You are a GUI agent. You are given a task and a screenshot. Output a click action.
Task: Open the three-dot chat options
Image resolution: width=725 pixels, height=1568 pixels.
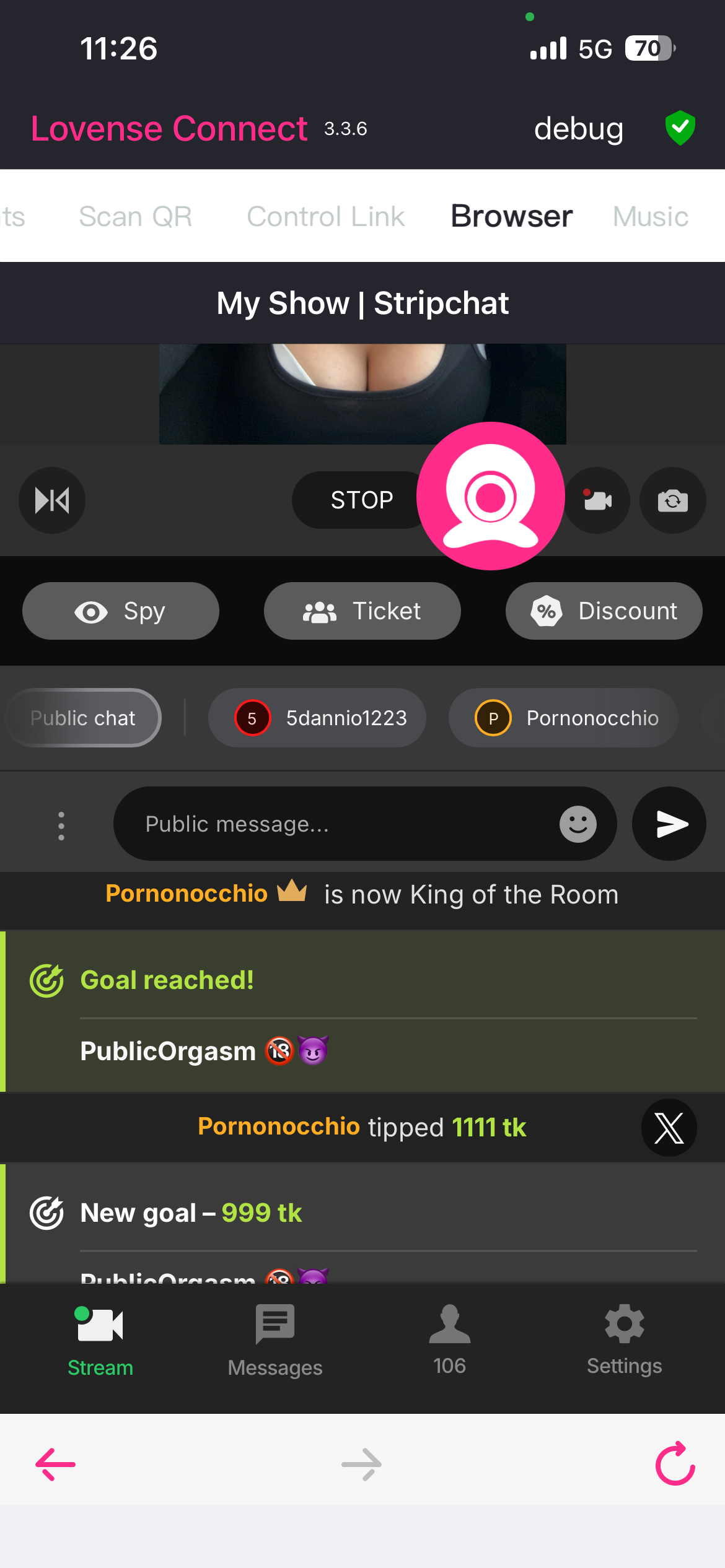coord(61,825)
